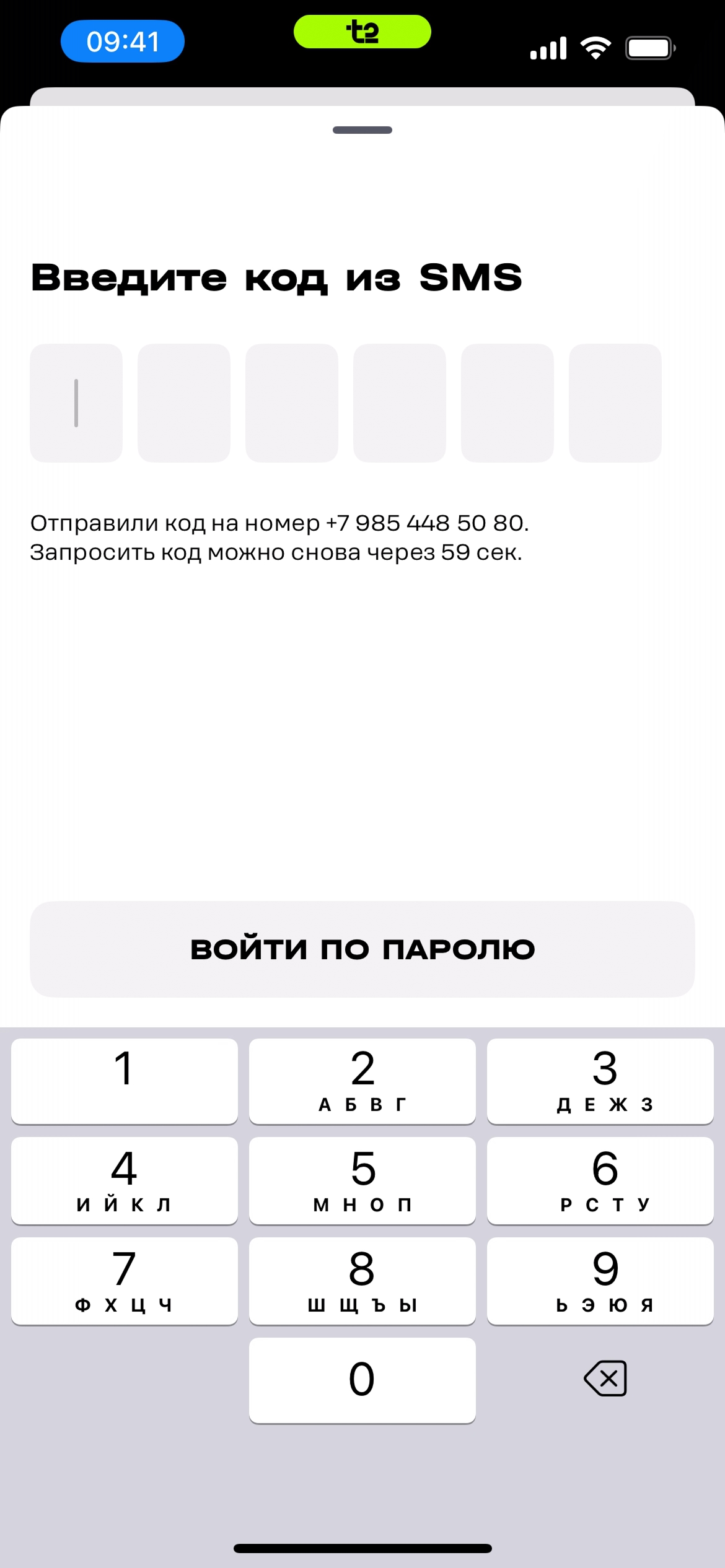Image resolution: width=725 pixels, height=1568 pixels.
Task: Tap keypad digit 8
Action: (x=362, y=1281)
